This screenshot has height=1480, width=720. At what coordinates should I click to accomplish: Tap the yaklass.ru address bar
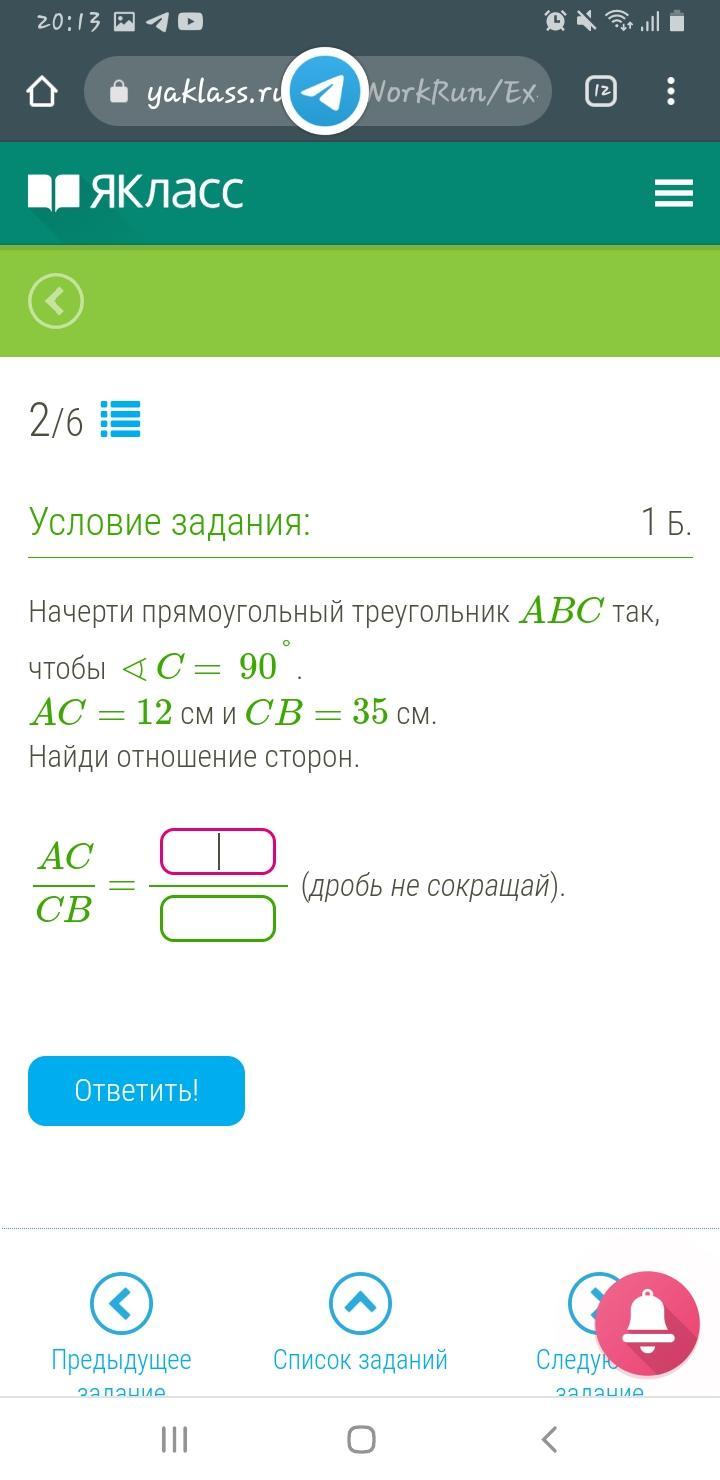point(318,92)
